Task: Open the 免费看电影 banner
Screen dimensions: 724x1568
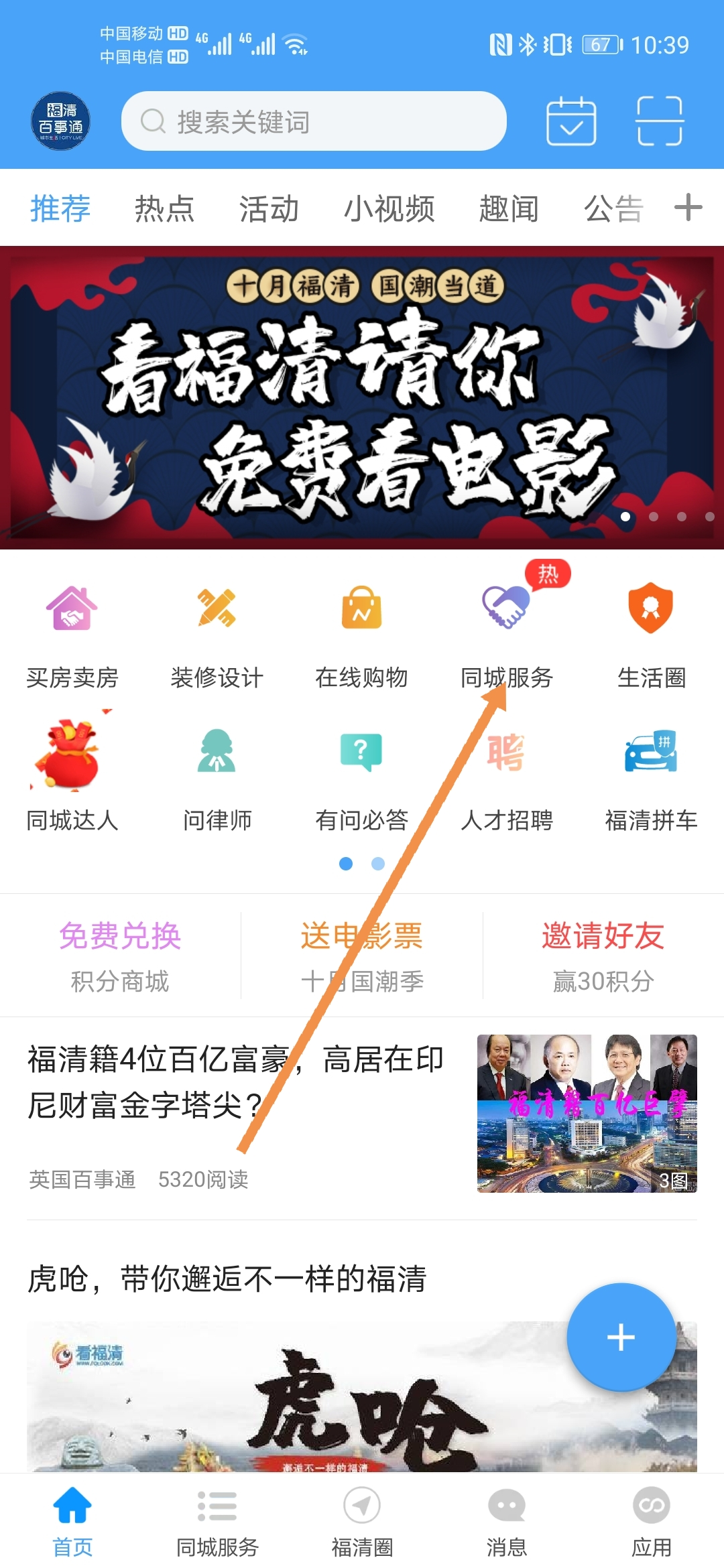Action: pyautogui.click(x=362, y=397)
